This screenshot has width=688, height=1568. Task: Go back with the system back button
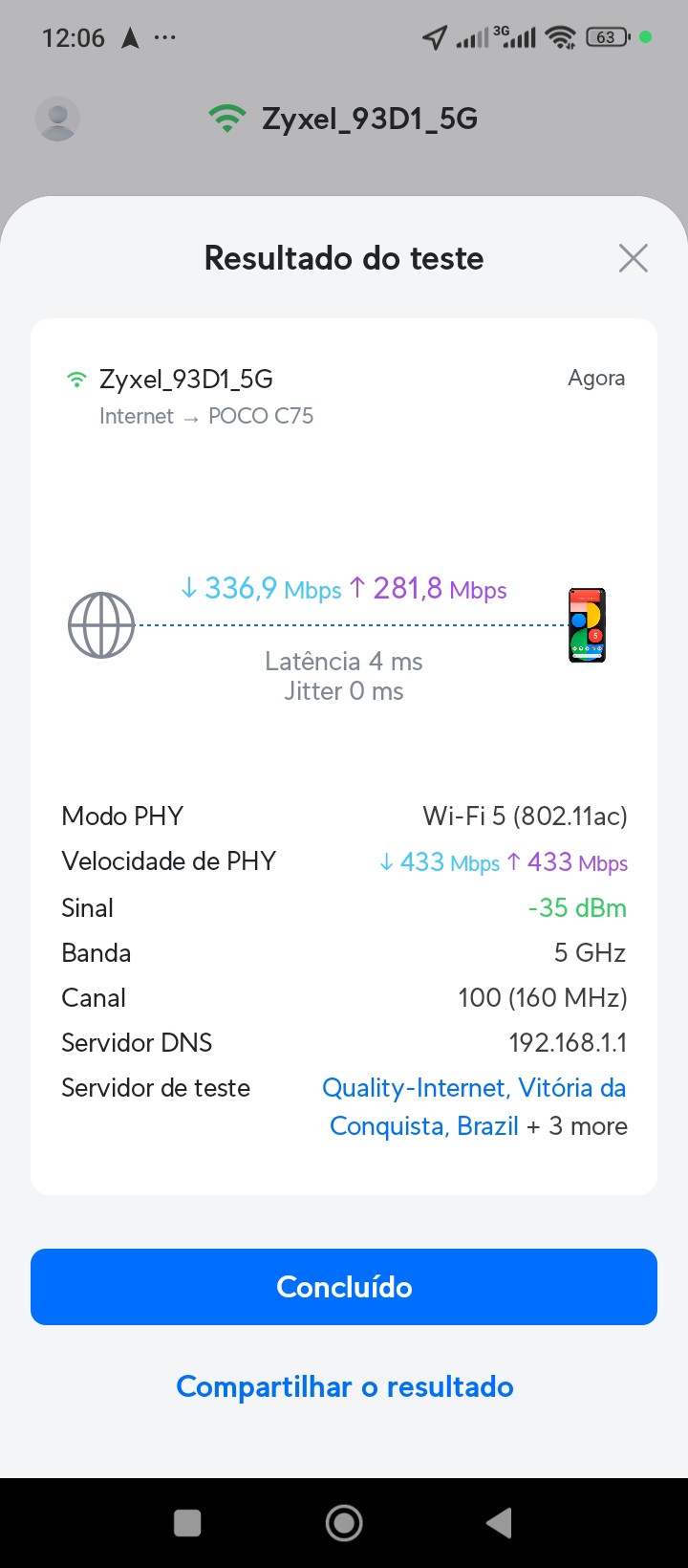(x=499, y=1523)
